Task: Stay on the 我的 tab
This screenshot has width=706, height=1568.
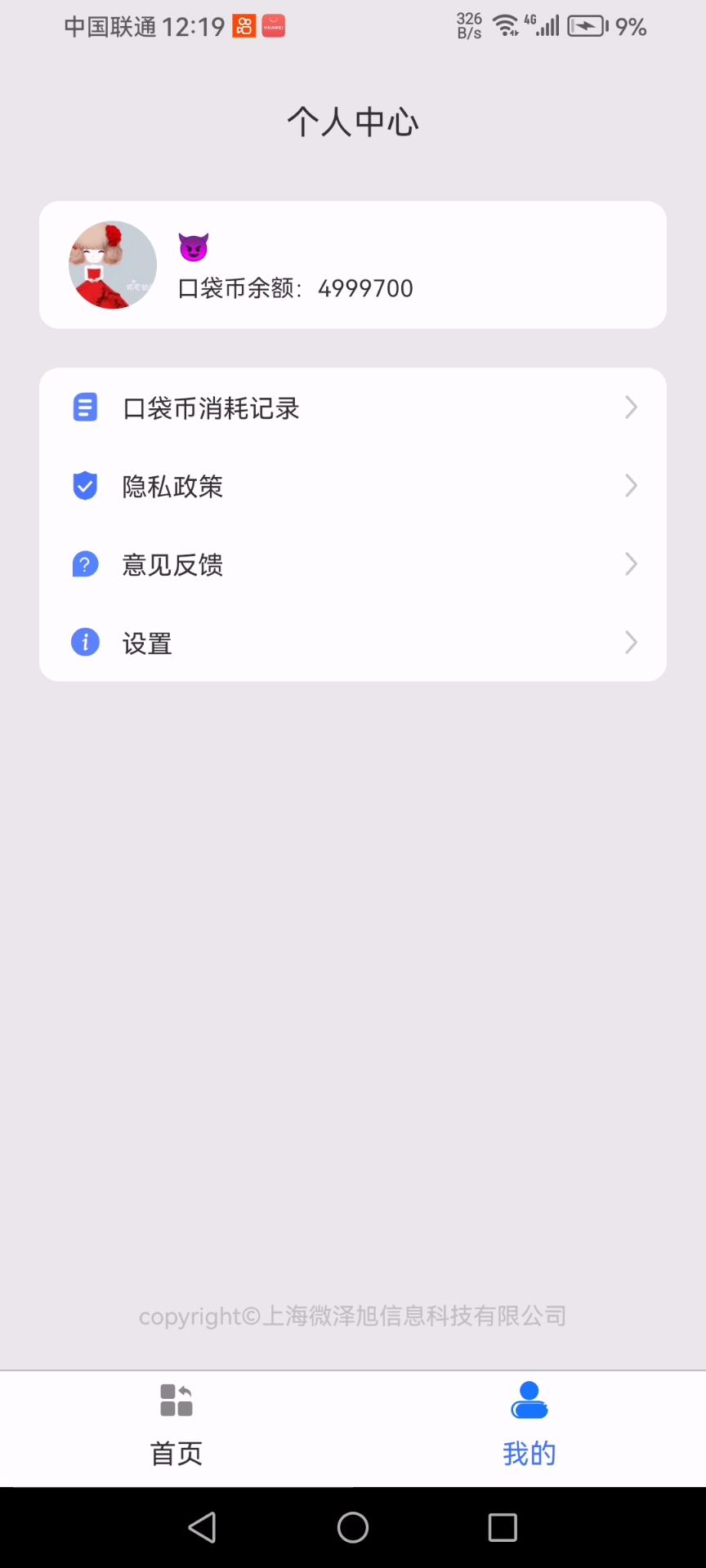Action: (x=529, y=1428)
